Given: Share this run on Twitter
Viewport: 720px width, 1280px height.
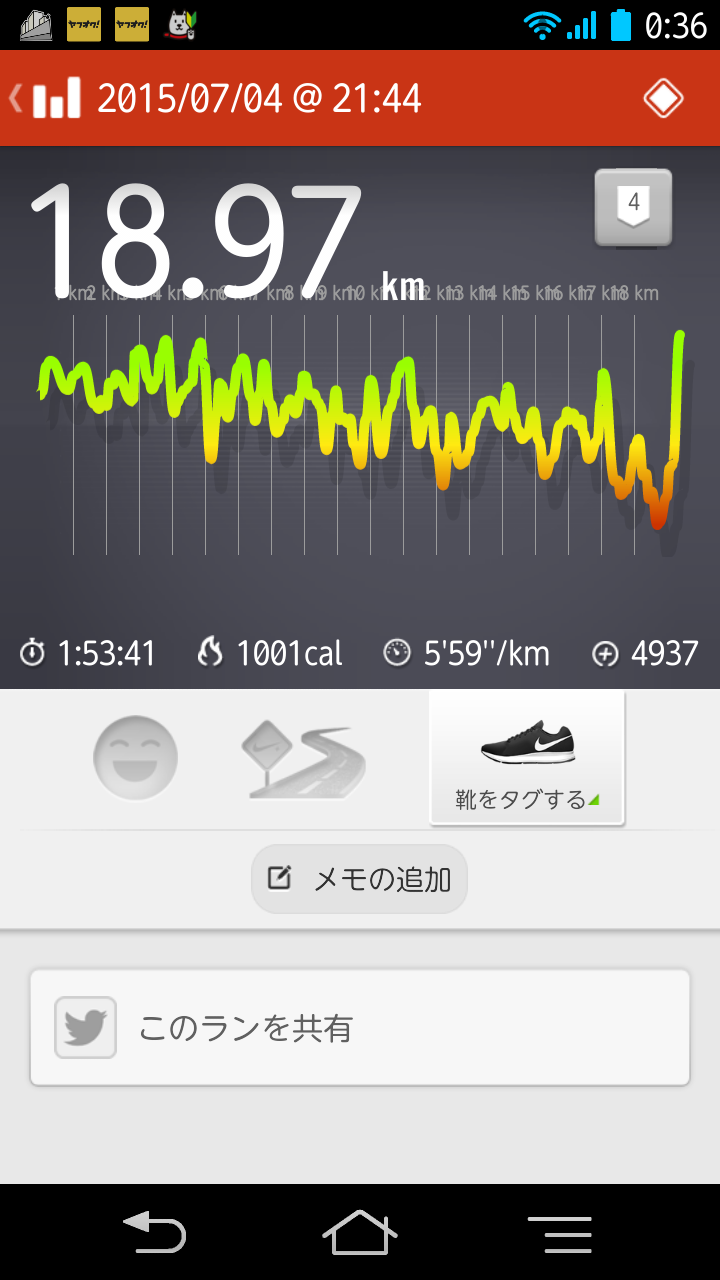Looking at the screenshot, I should click(x=360, y=1027).
